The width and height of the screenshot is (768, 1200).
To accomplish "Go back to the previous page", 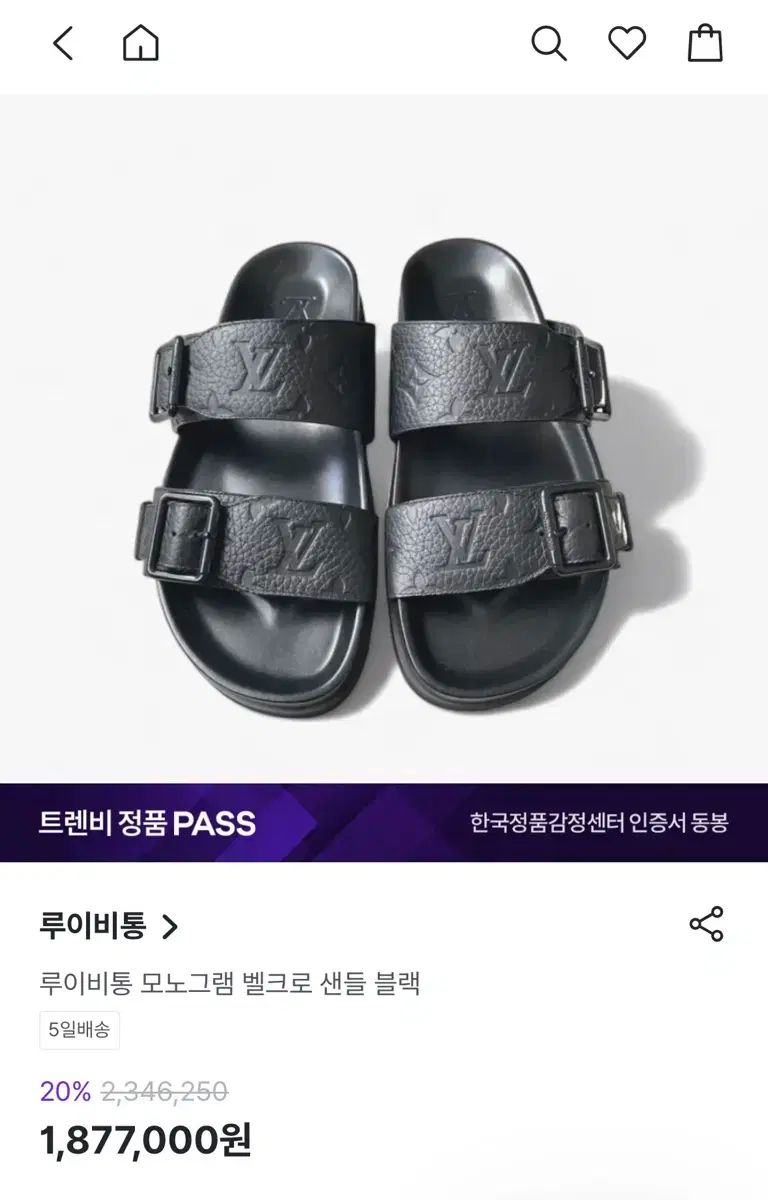I will point(63,44).
